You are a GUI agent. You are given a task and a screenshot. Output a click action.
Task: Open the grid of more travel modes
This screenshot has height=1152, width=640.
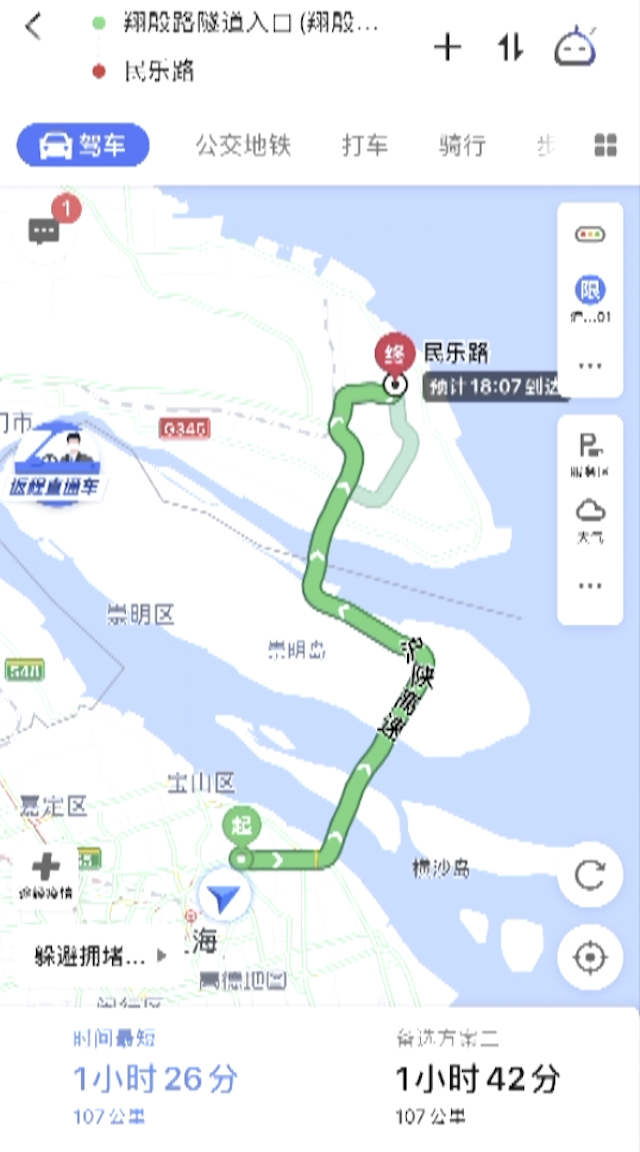(x=605, y=145)
